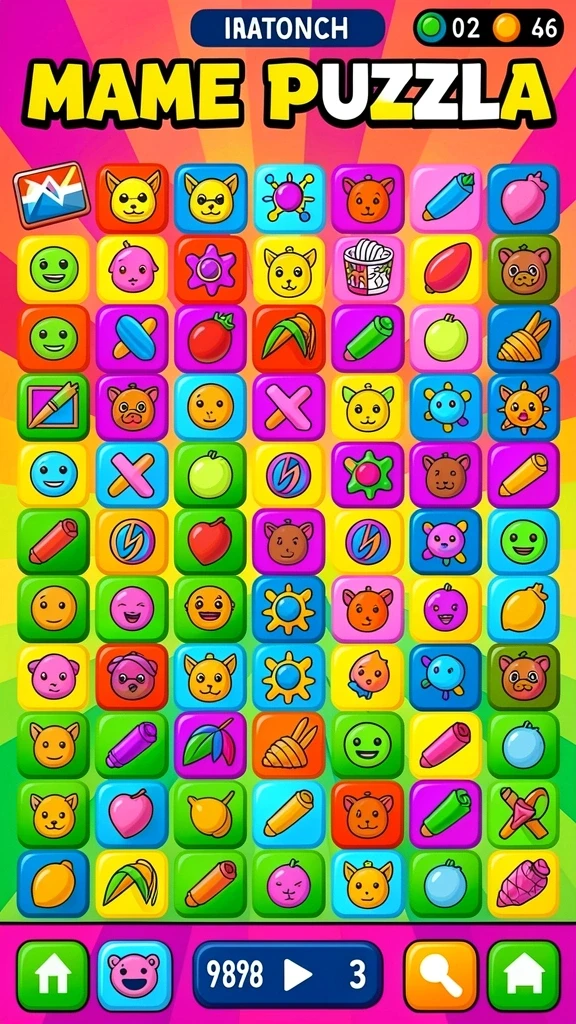Open the pink bear face button
The height and width of the screenshot is (1024, 576).
134,975
